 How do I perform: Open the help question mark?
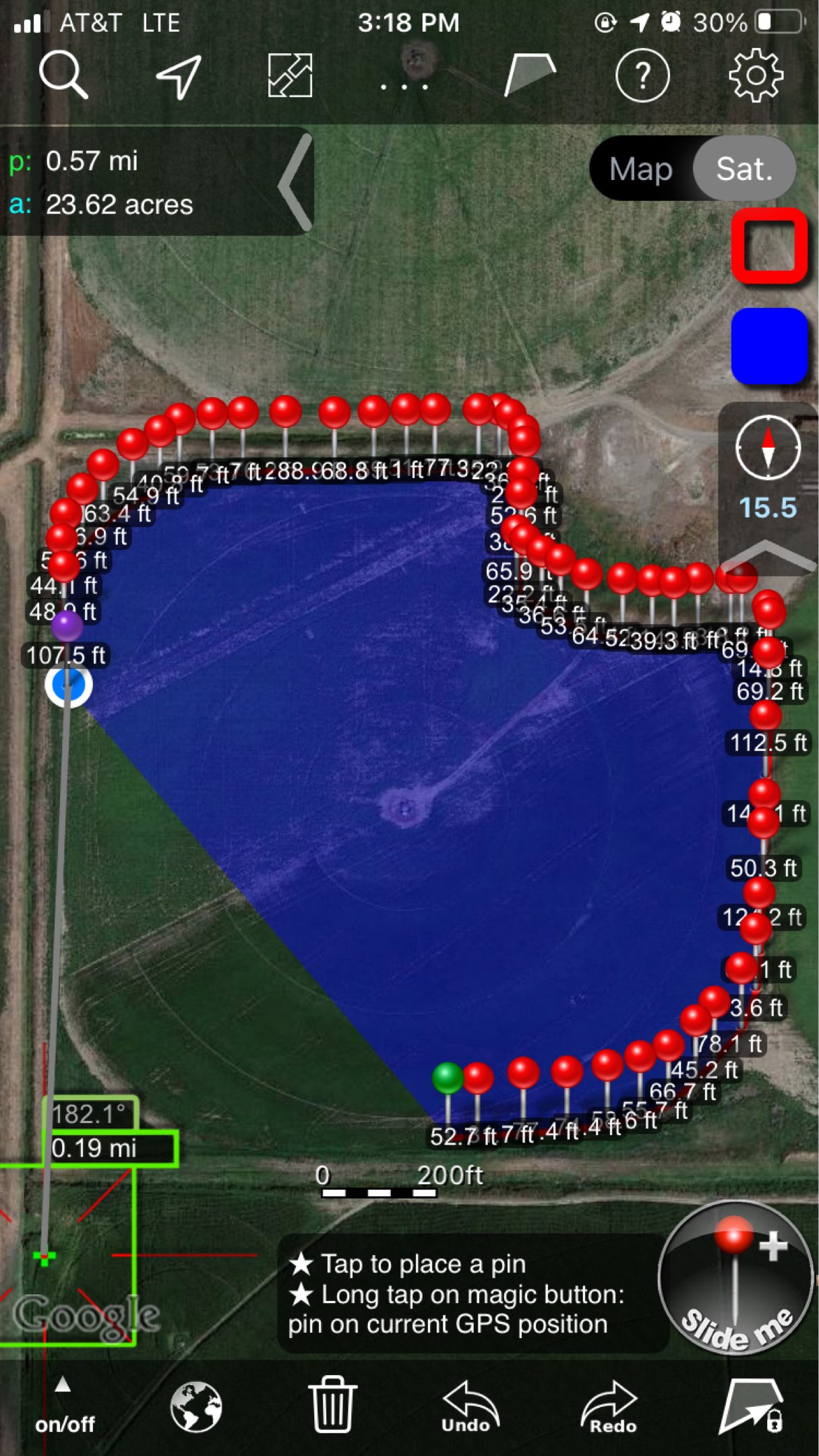642,75
